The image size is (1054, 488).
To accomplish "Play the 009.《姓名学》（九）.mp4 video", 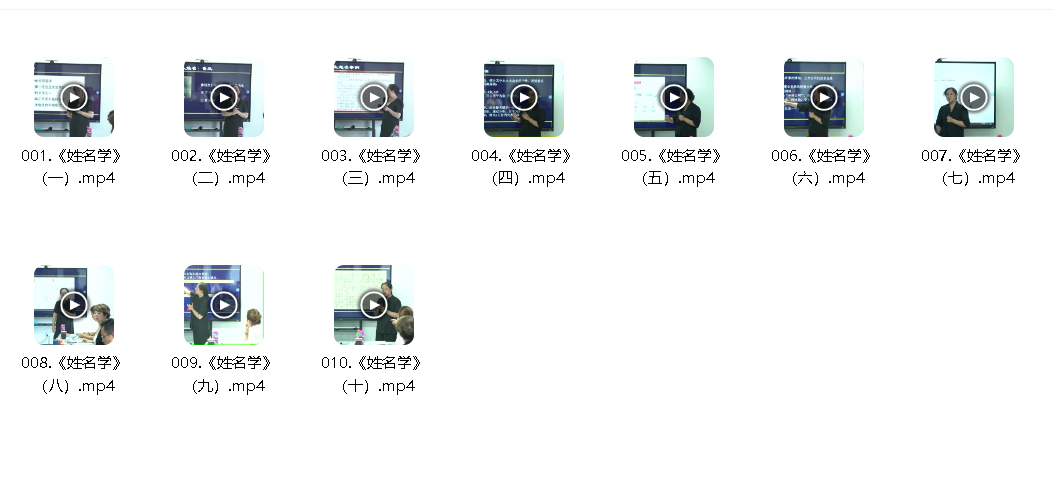I will click(x=223, y=305).
